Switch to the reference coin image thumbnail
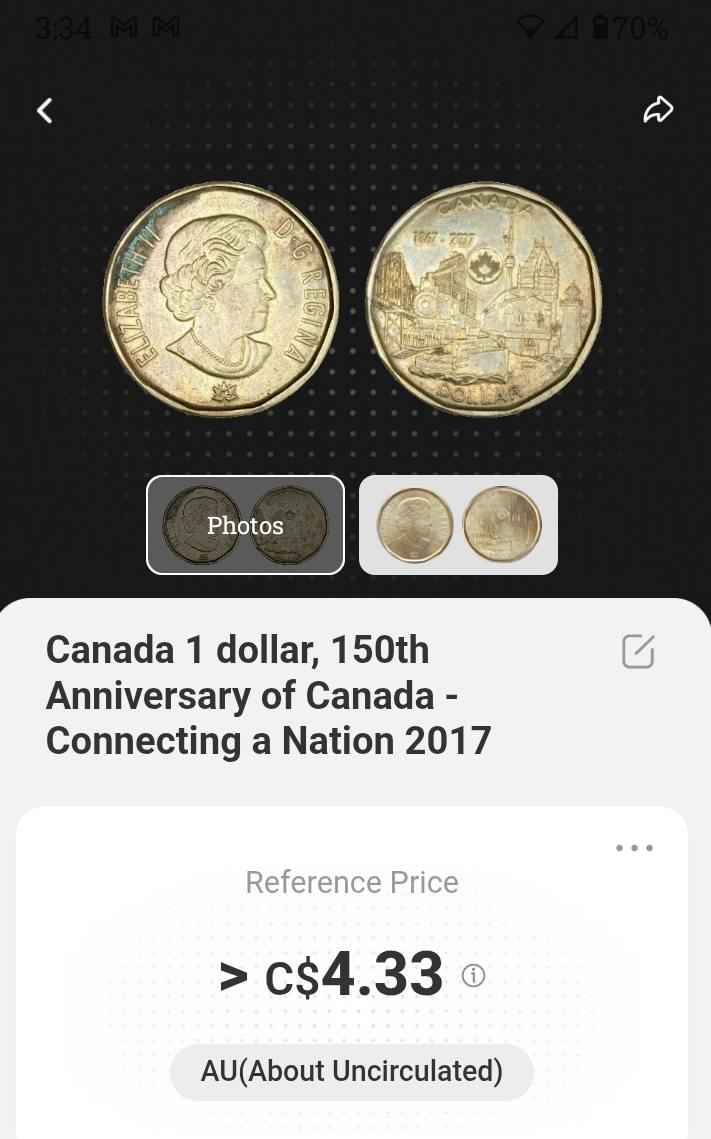This screenshot has width=711, height=1139. click(x=458, y=524)
